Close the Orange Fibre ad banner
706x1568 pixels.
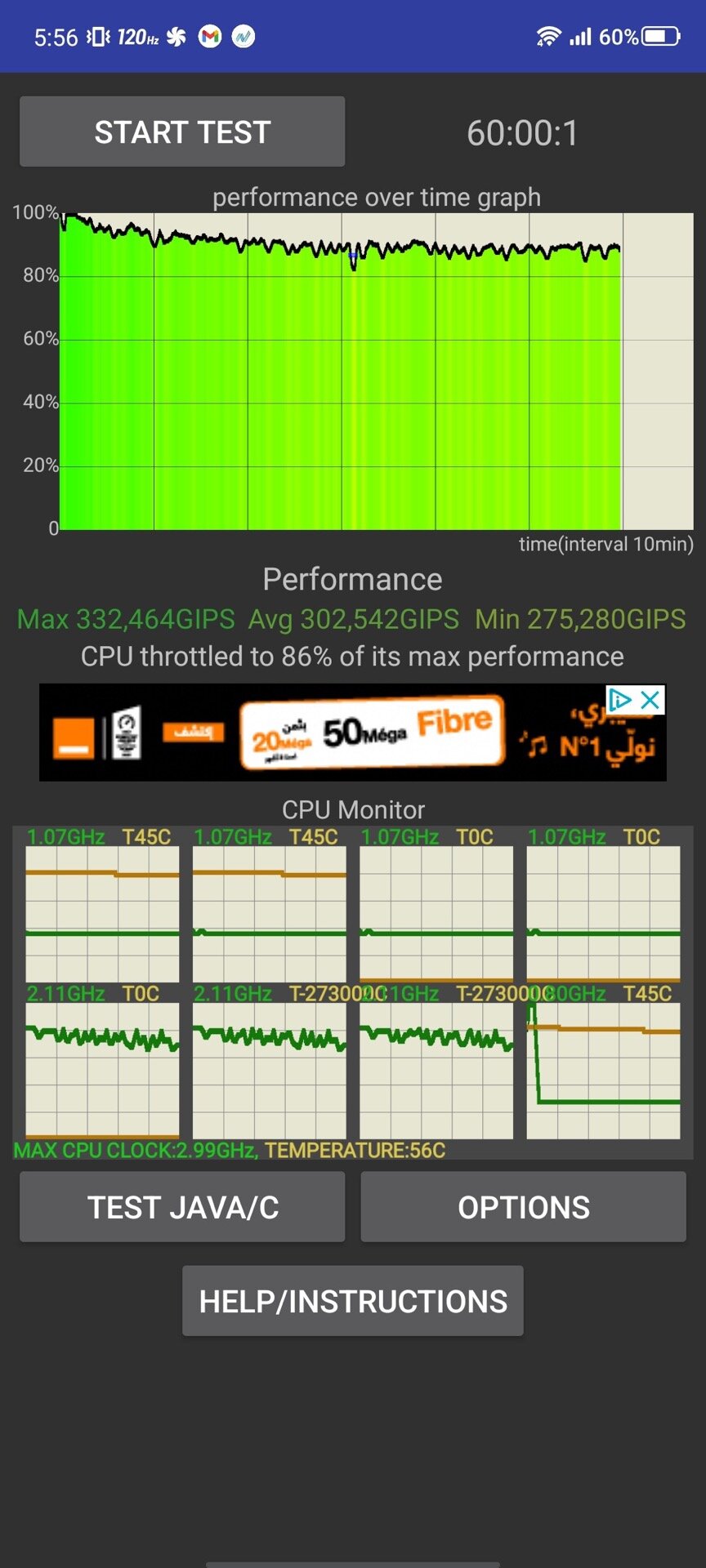pyautogui.click(x=650, y=700)
